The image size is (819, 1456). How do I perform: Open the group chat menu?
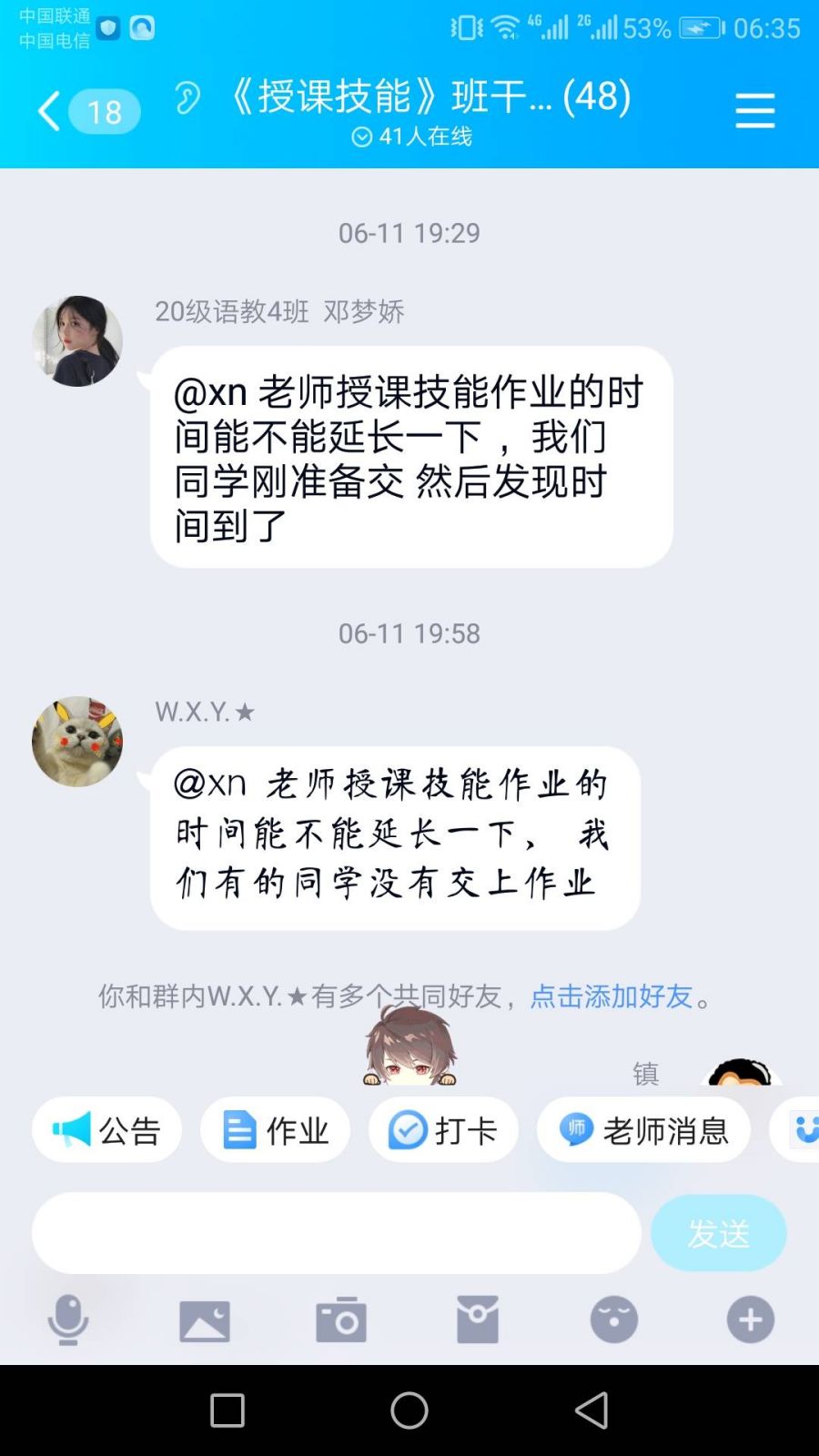[754, 111]
